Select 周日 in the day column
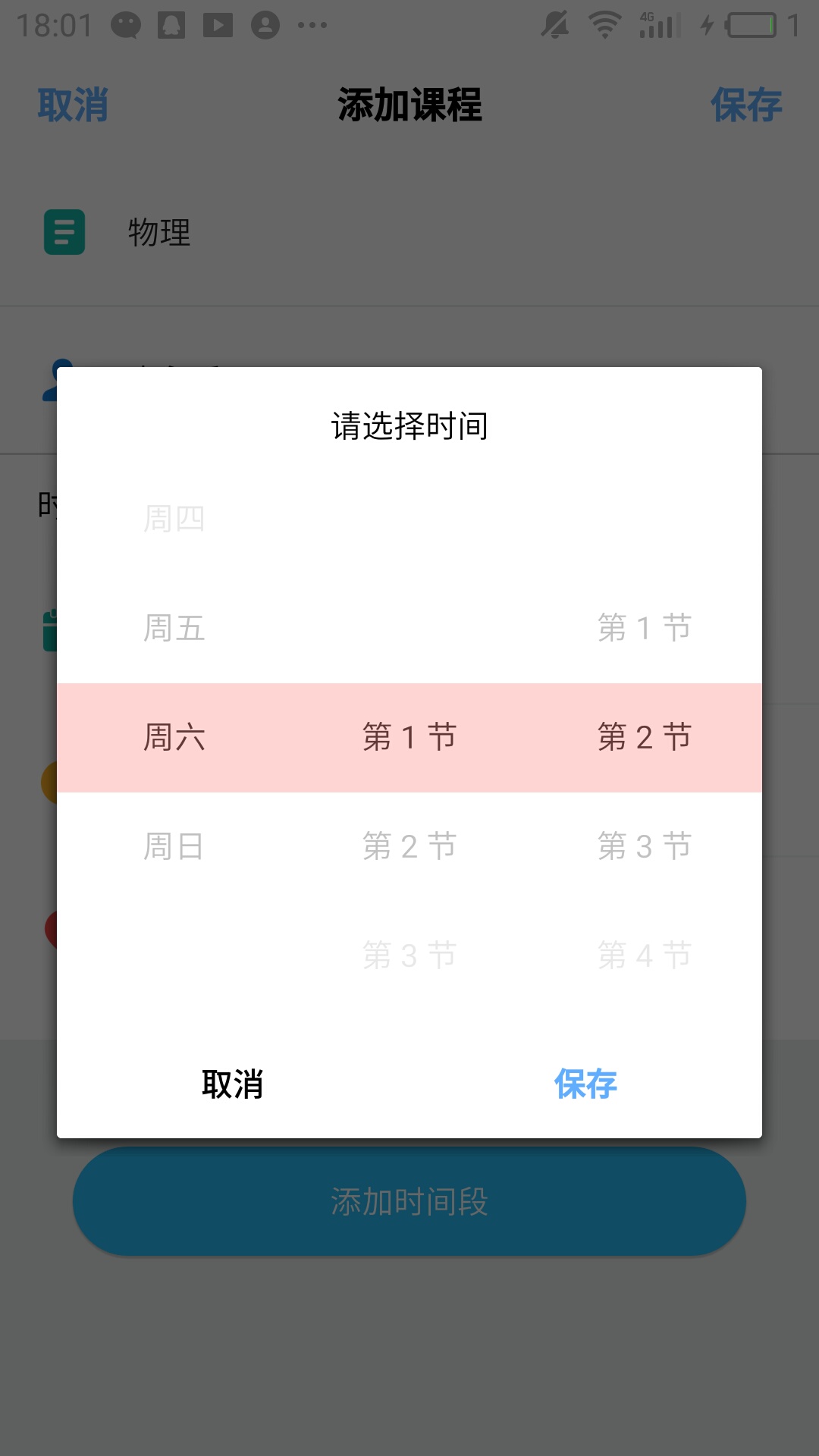Image resolution: width=819 pixels, height=1456 pixels. (174, 846)
